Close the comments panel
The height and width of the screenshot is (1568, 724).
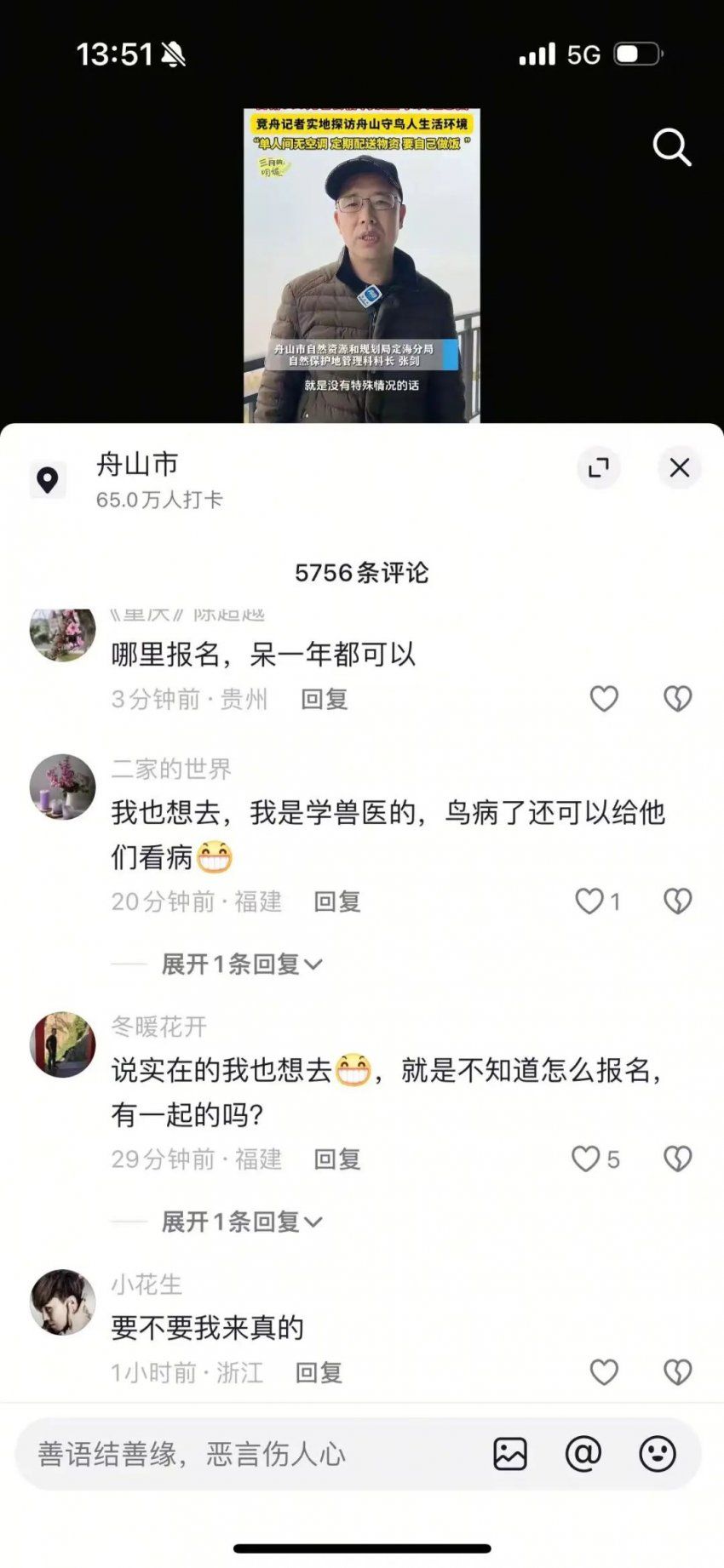click(680, 467)
